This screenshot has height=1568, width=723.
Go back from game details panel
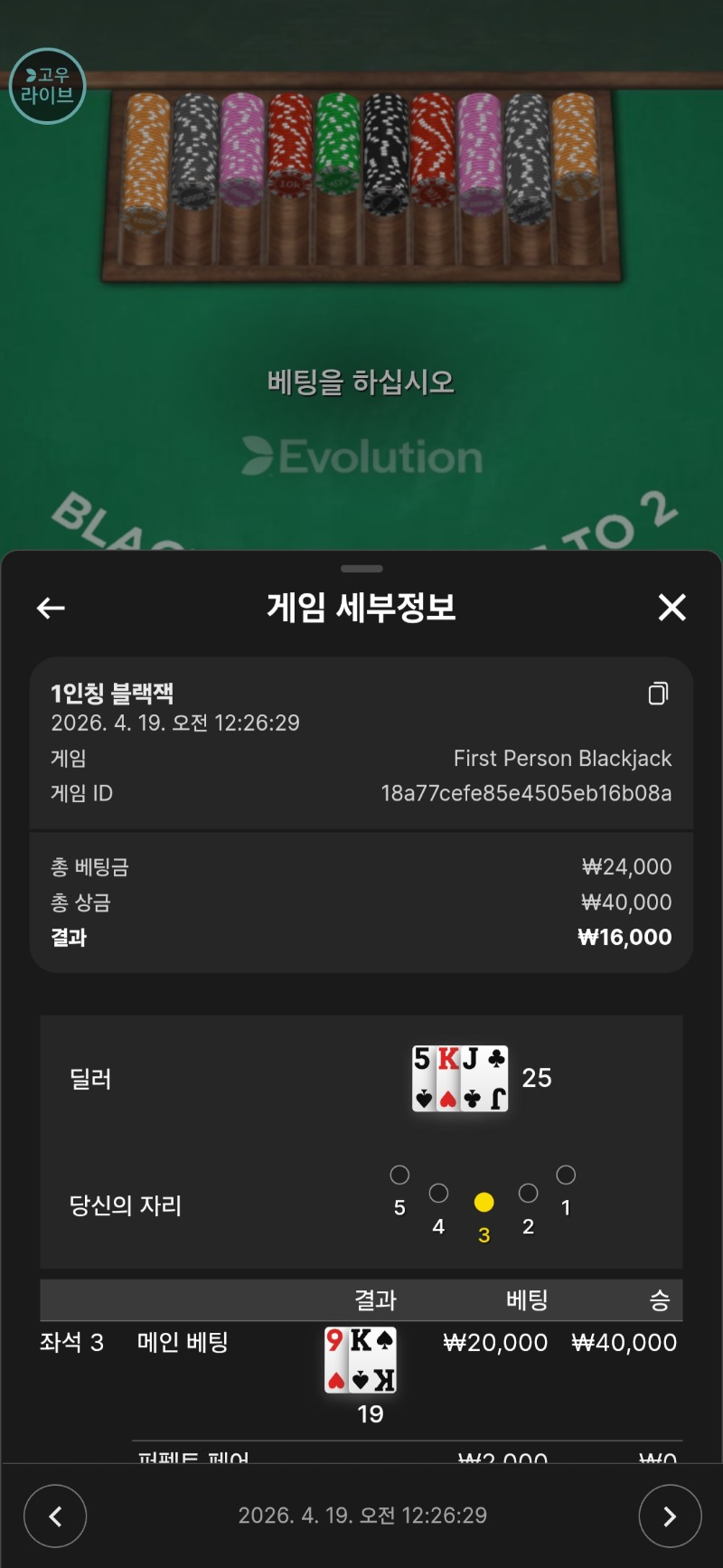51,609
